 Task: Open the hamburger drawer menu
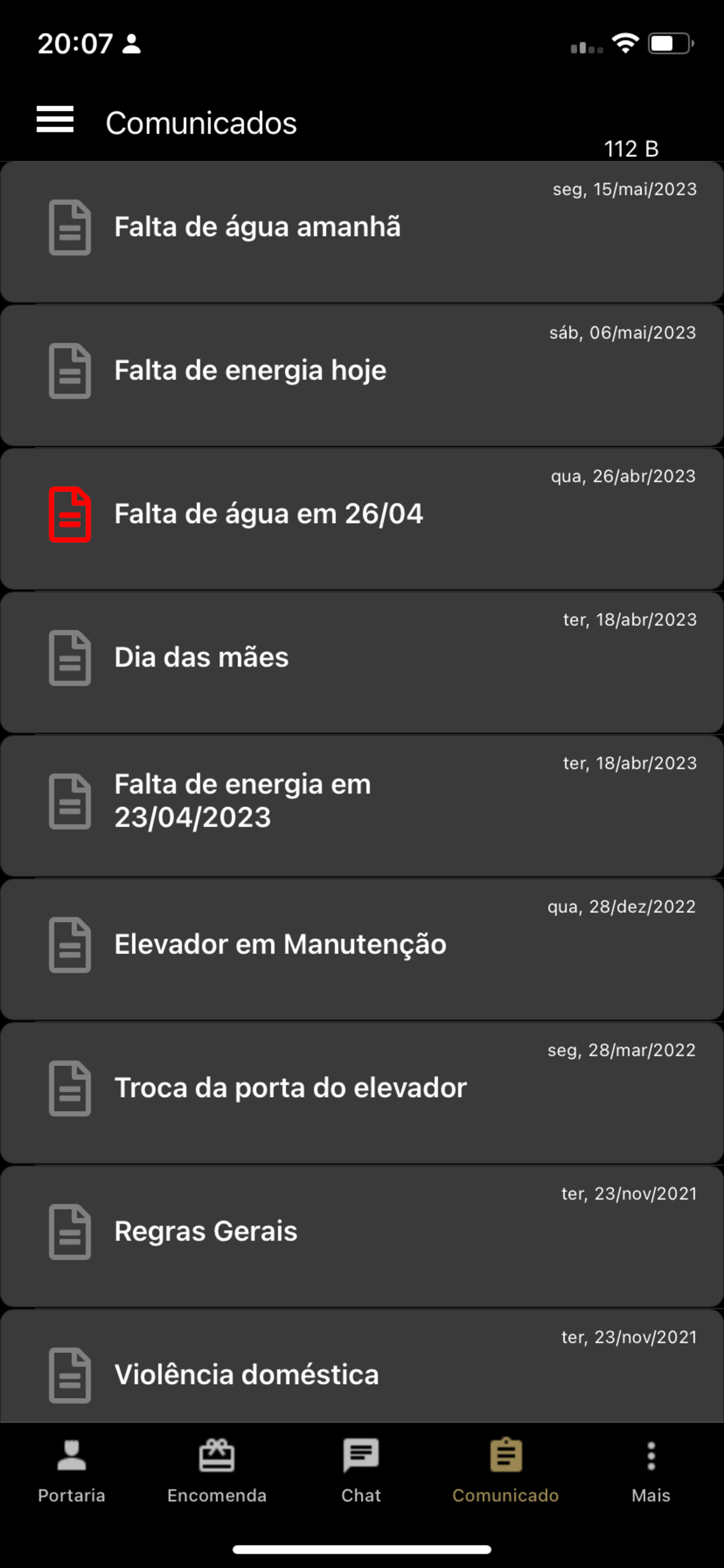[x=55, y=120]
